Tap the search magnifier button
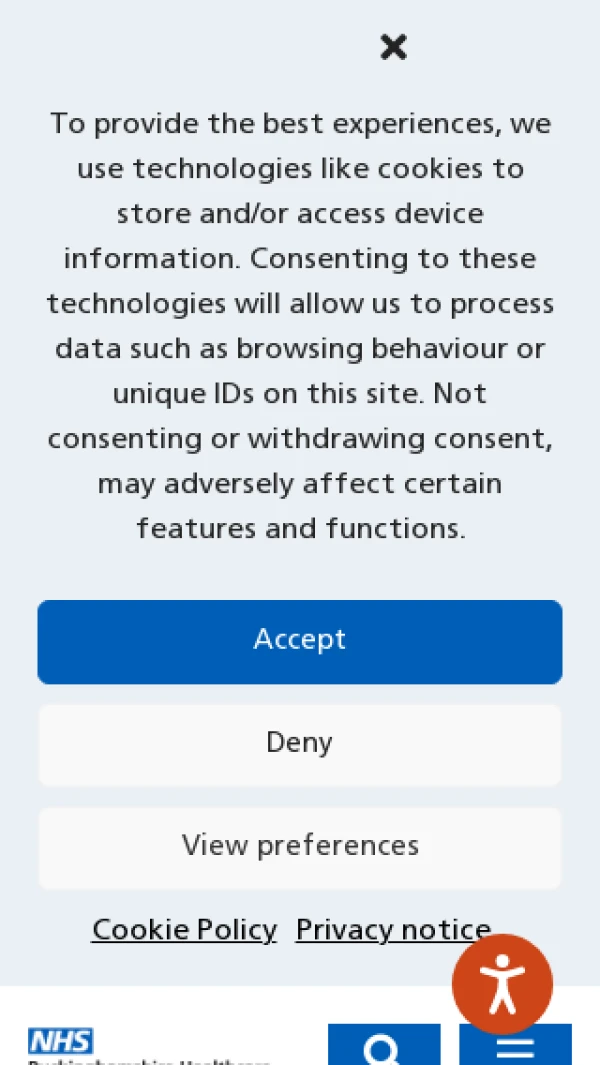The image size is (600, 1065). coord(384,1045)
